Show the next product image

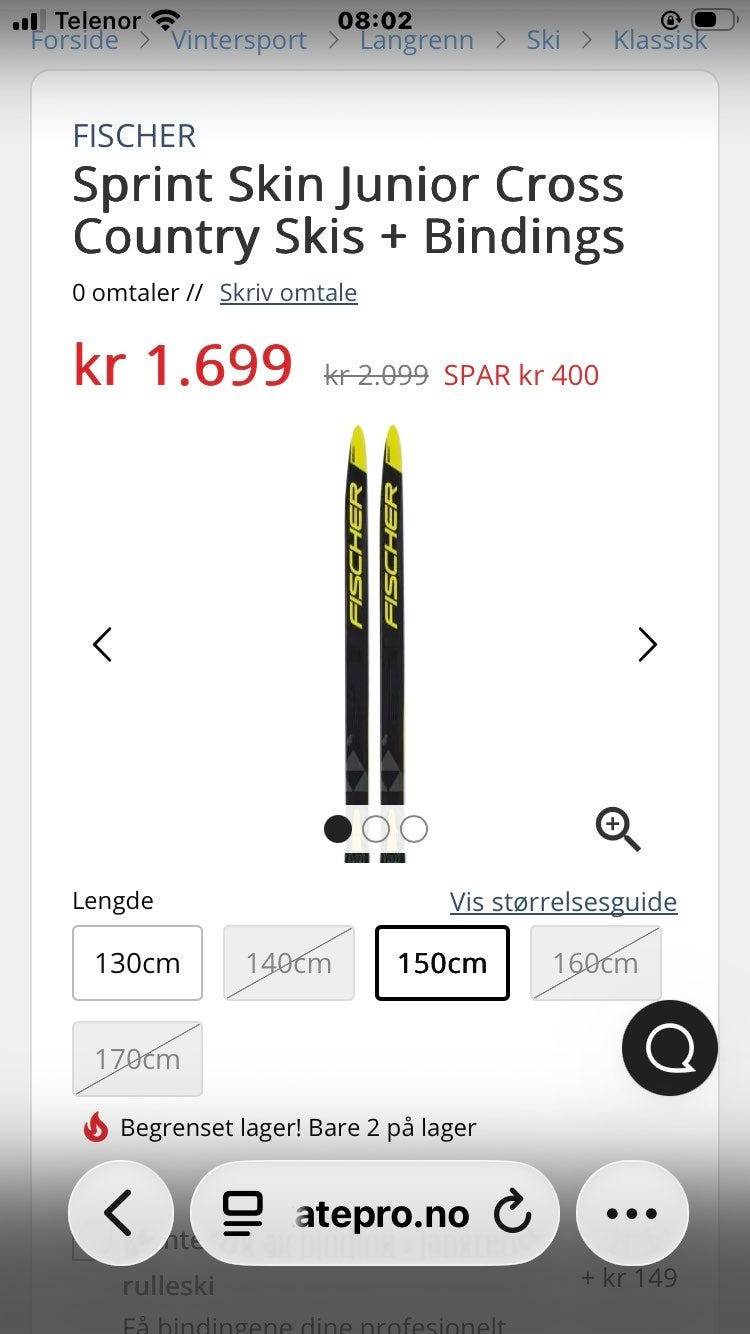(x=647, y=645)
